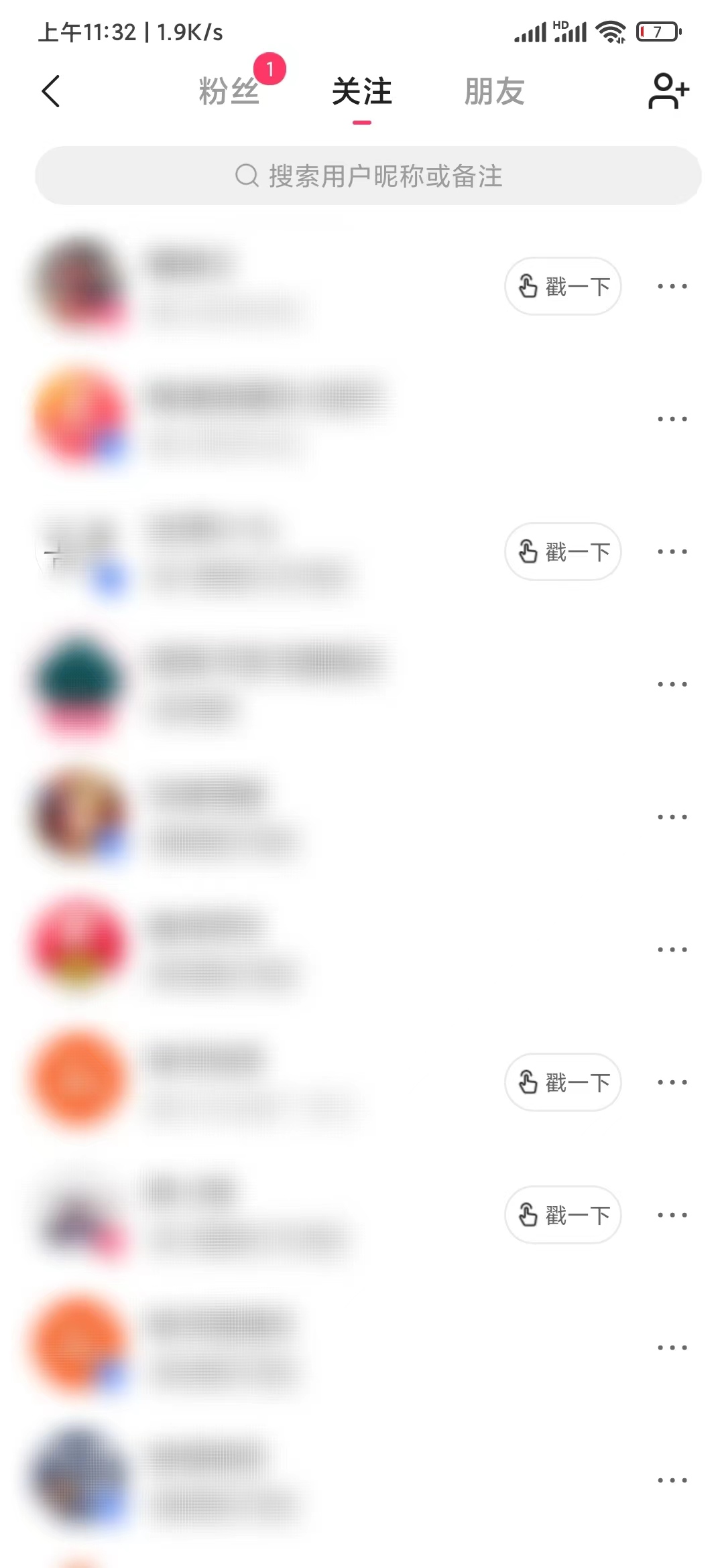Screen dimensions: 724x1568
Task: Open more options for the second followed user
Action: pos(672,417)
